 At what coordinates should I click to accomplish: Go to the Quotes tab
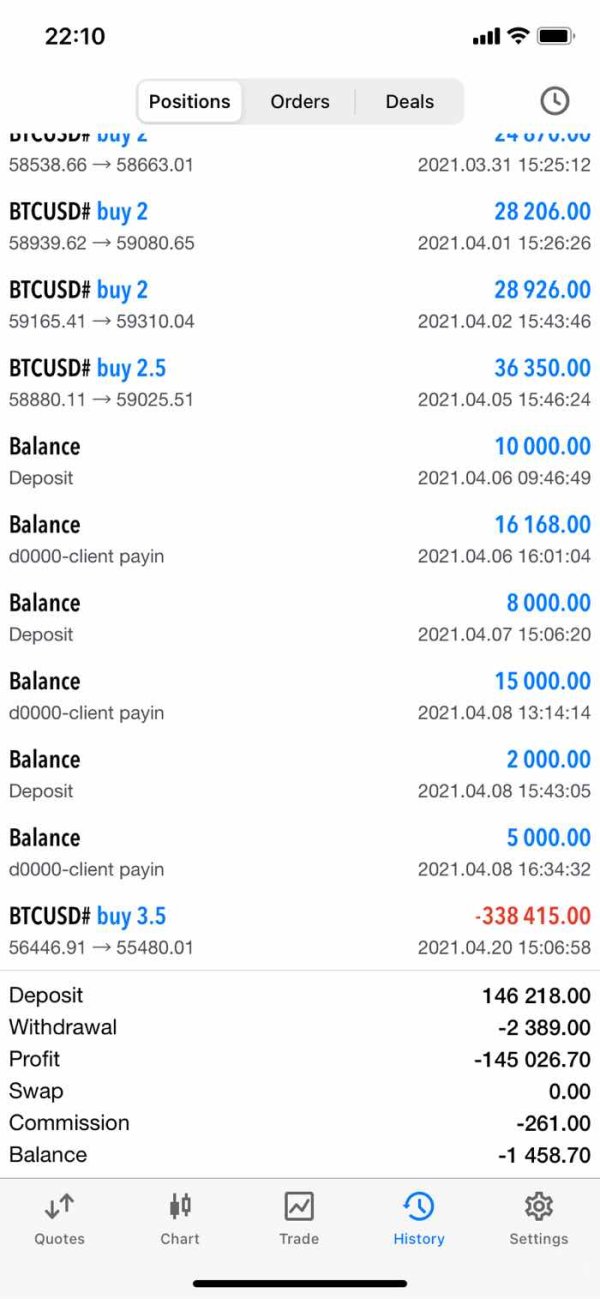pyautogui.click(x=60, y=1219)
